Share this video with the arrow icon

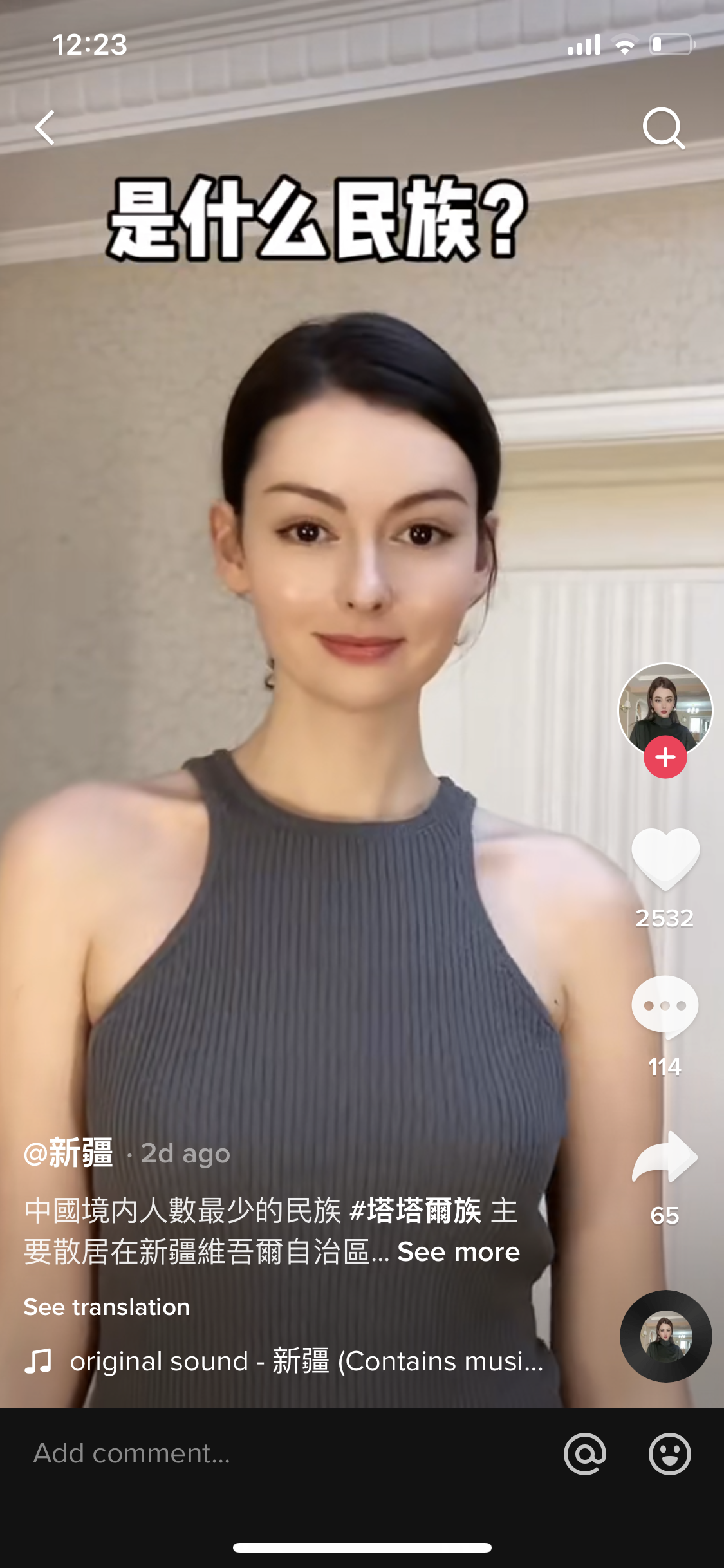(665, 1157)
